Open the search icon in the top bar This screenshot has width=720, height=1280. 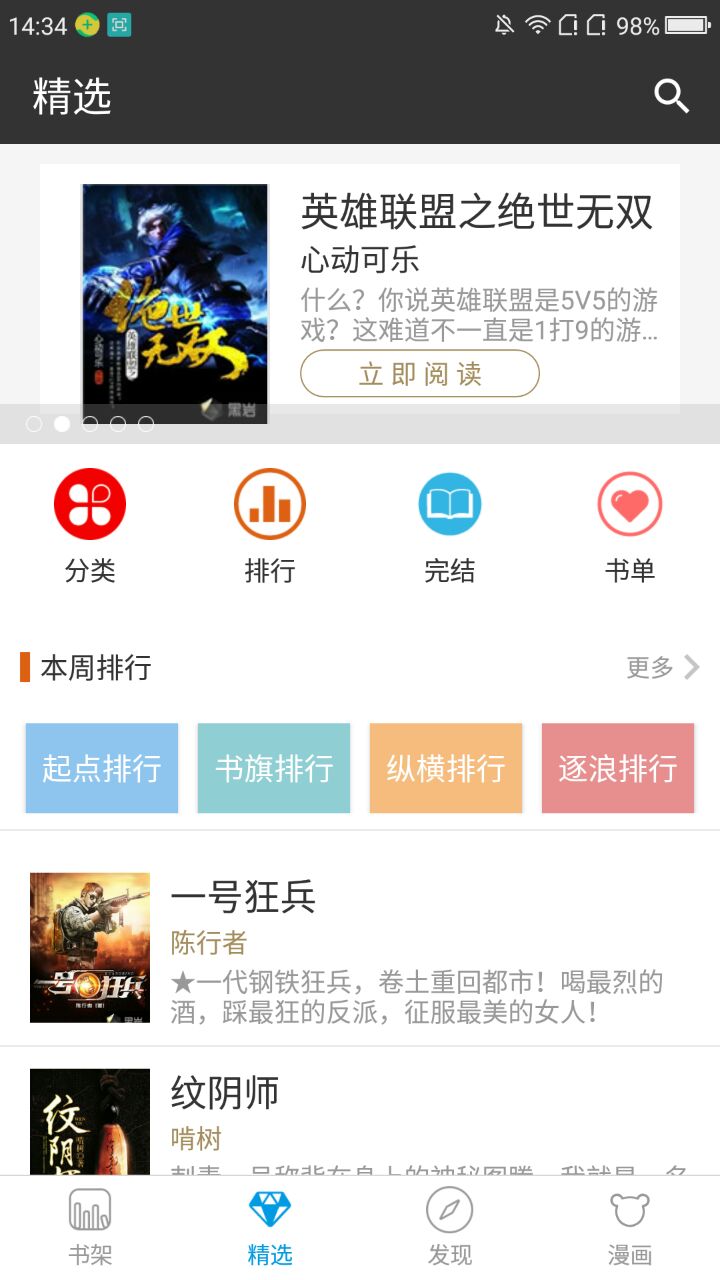[x=671, y=96]
